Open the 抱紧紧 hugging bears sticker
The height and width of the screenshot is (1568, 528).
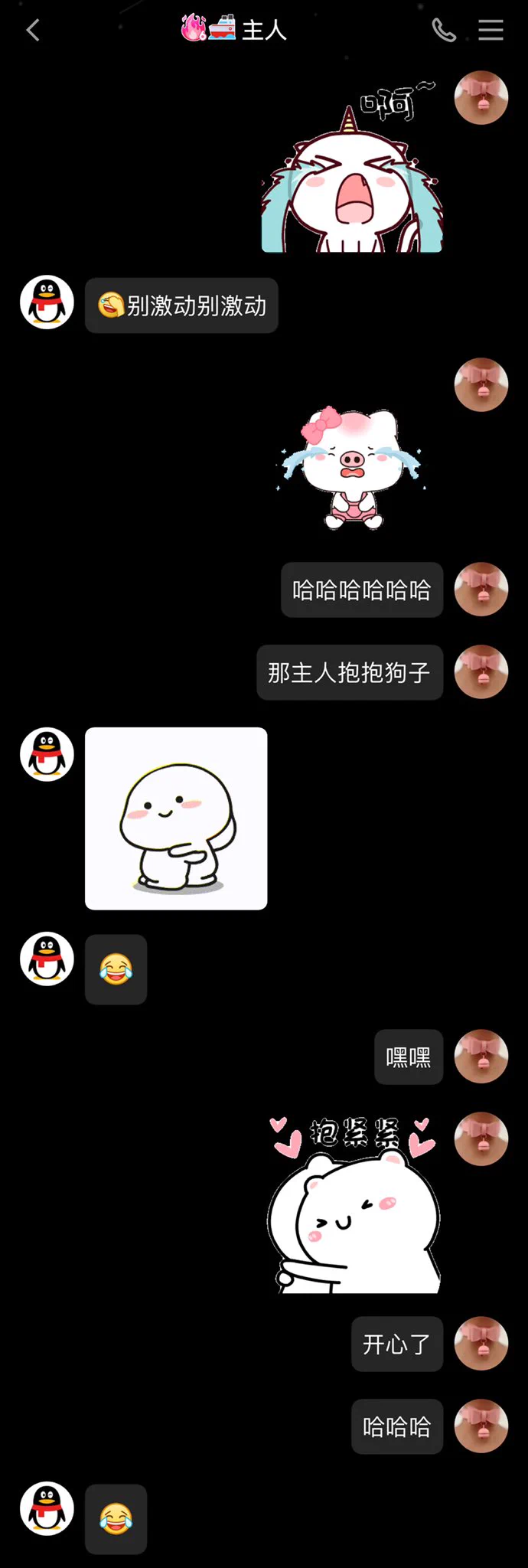[354, 1204]
